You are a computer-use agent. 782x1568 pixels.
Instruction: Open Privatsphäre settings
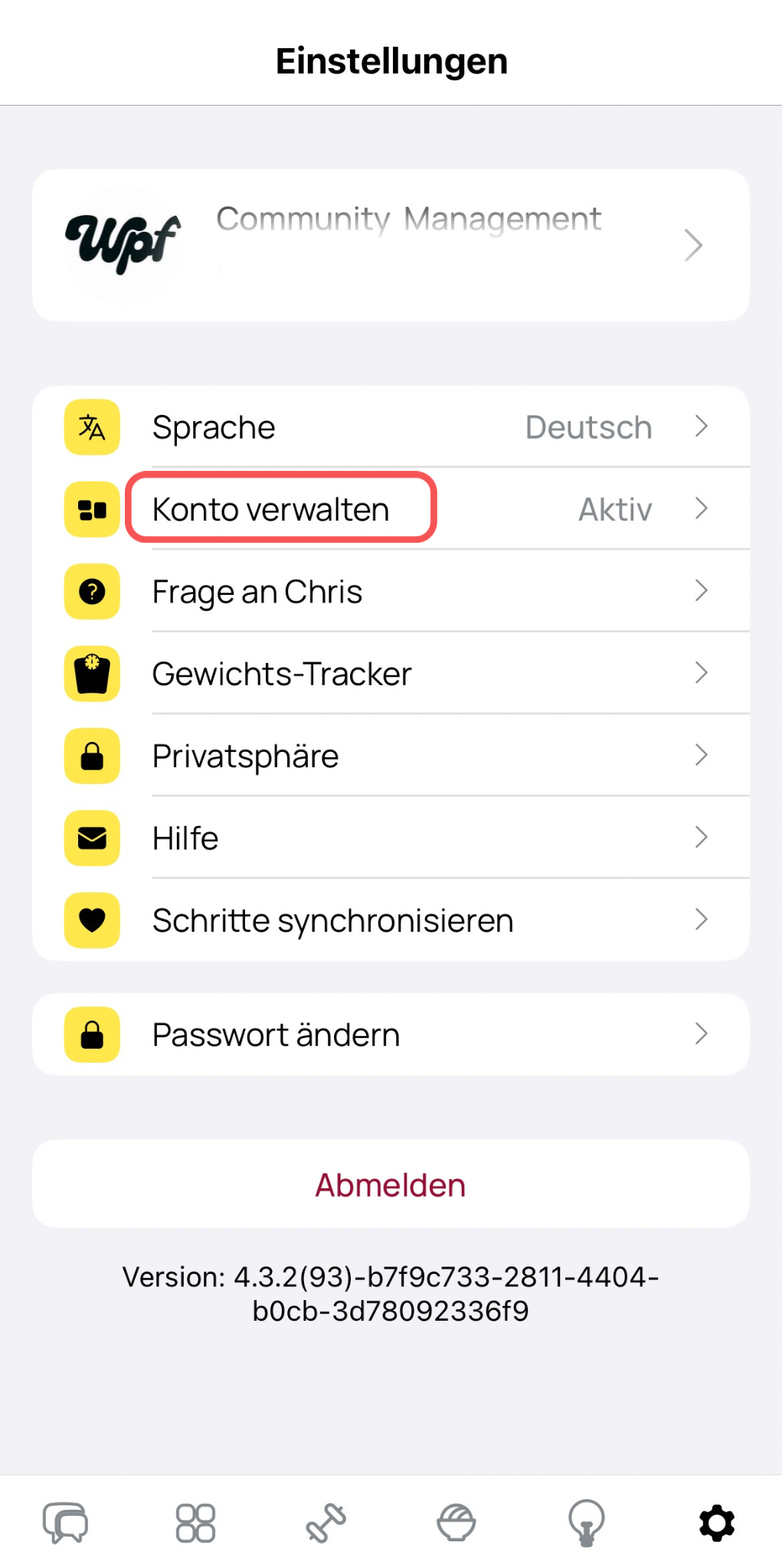pyautogui.click(x=391, y=756)
